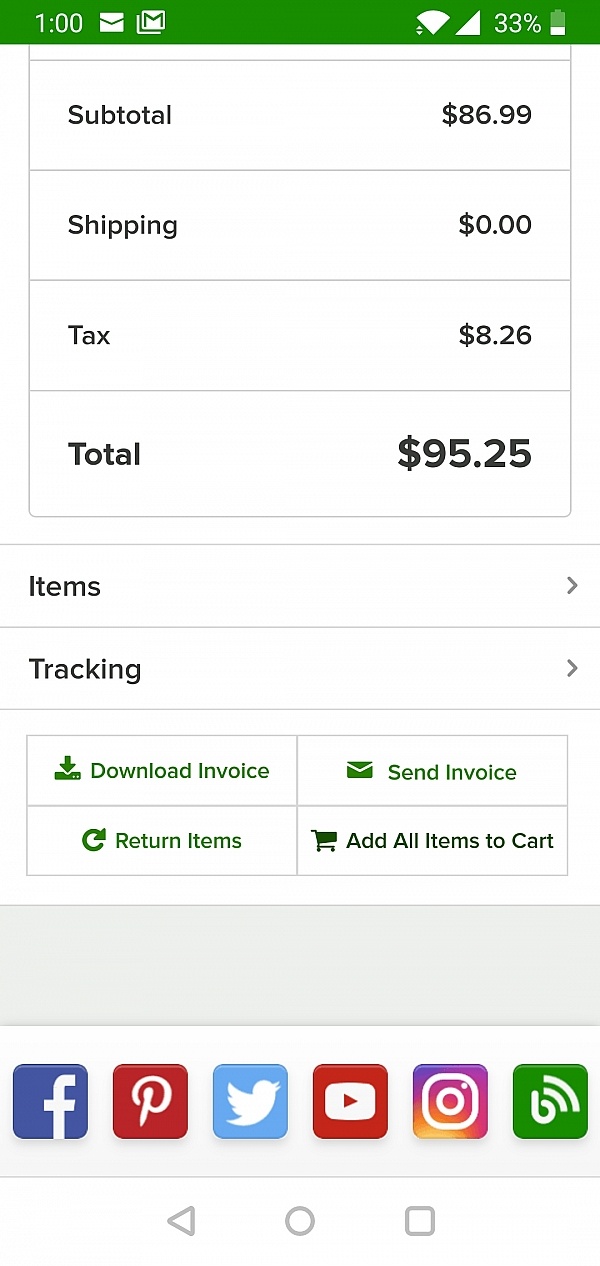The image size is (600, 1266).
Task: Tap Download Invoice button
Action: (x=162, y=771)
